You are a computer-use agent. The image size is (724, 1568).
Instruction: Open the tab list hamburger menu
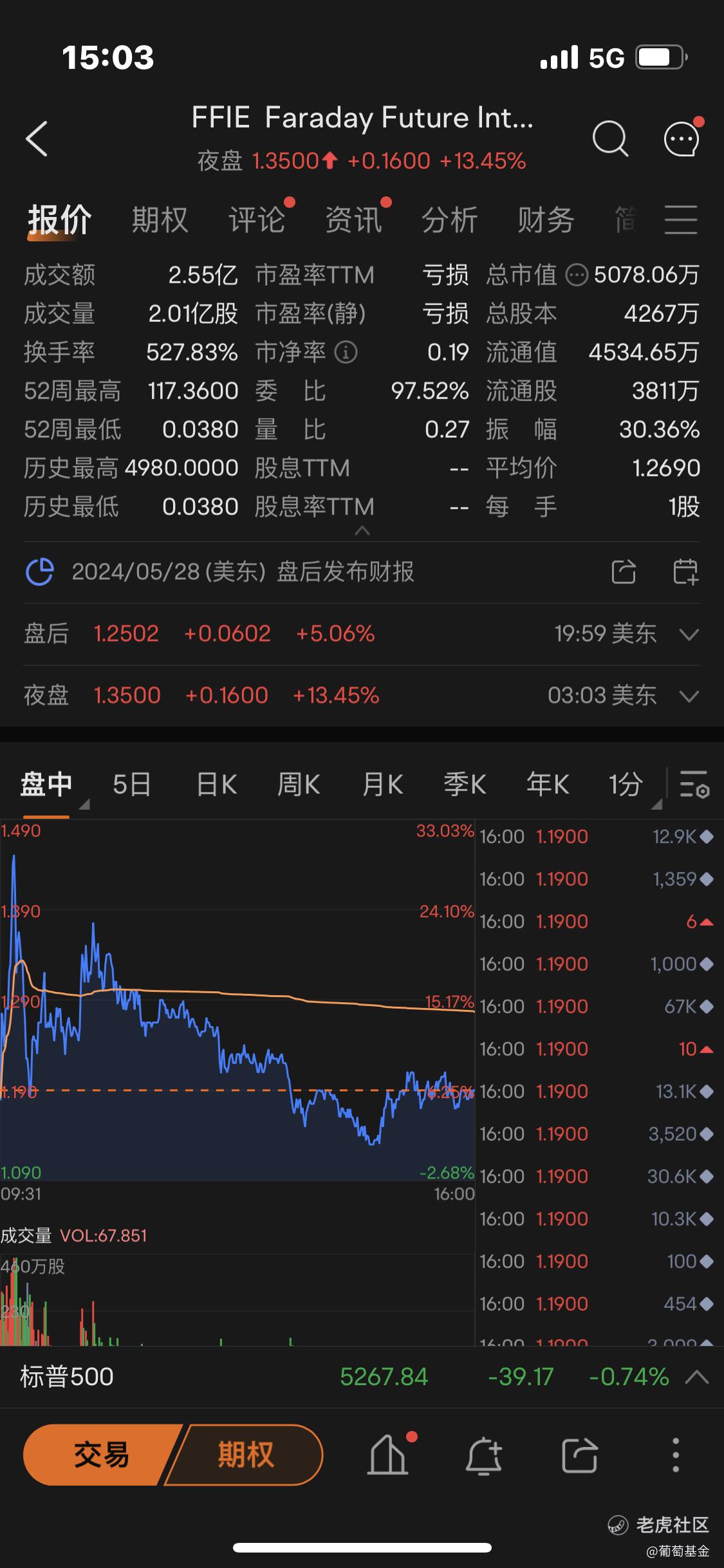[x=681, y=220]
